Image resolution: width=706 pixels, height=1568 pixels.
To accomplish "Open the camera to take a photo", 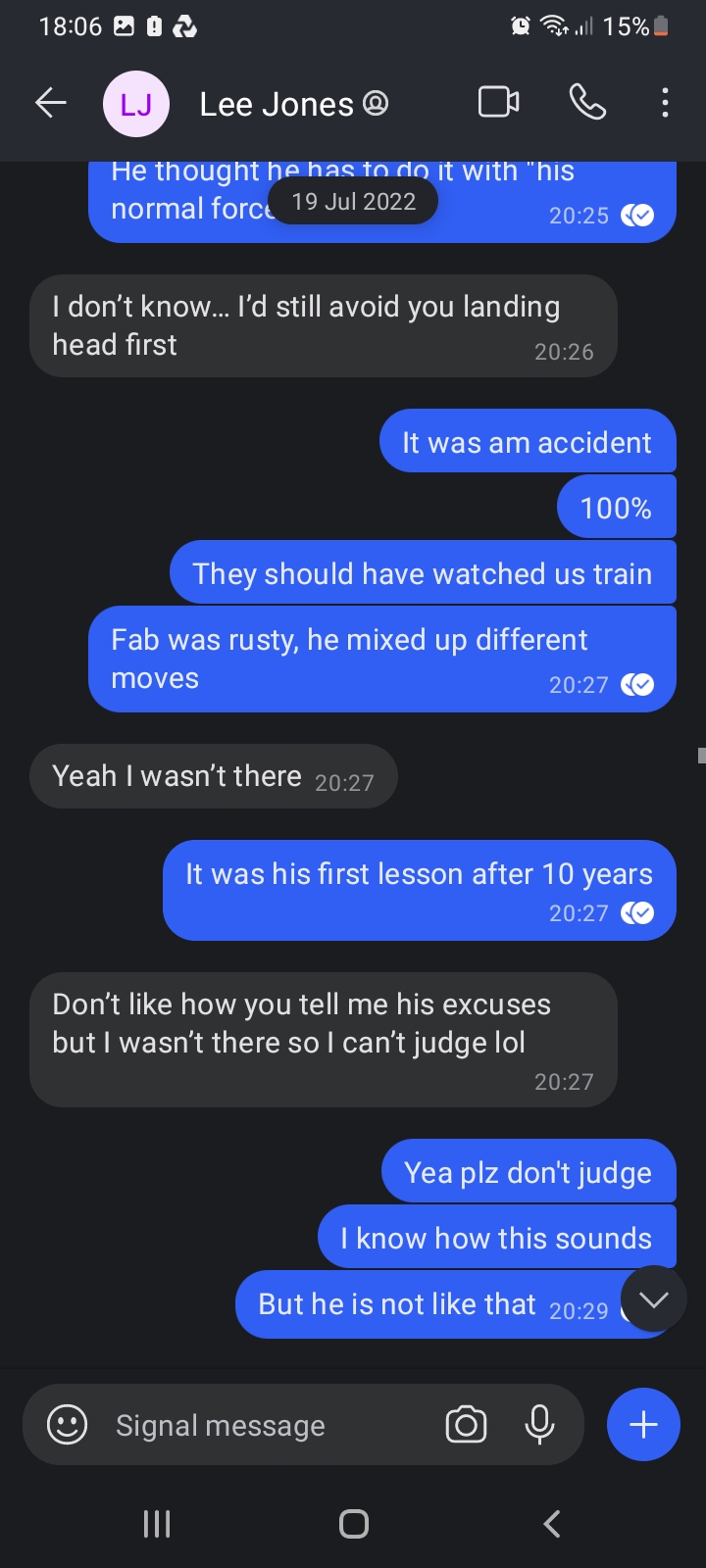I will point(466,1425).
